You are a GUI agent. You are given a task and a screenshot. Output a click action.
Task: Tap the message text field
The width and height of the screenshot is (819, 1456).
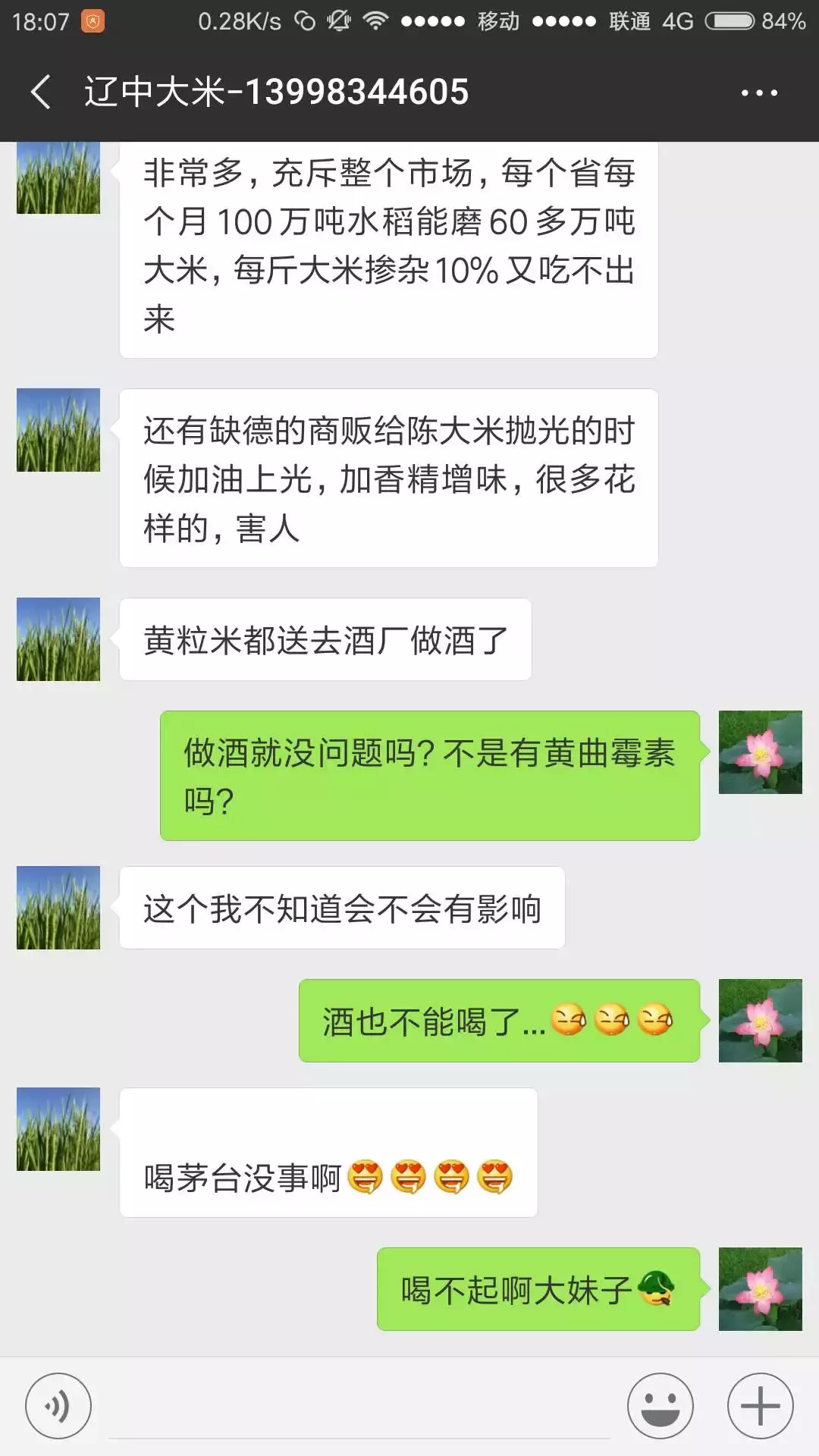coord(359,1407)
